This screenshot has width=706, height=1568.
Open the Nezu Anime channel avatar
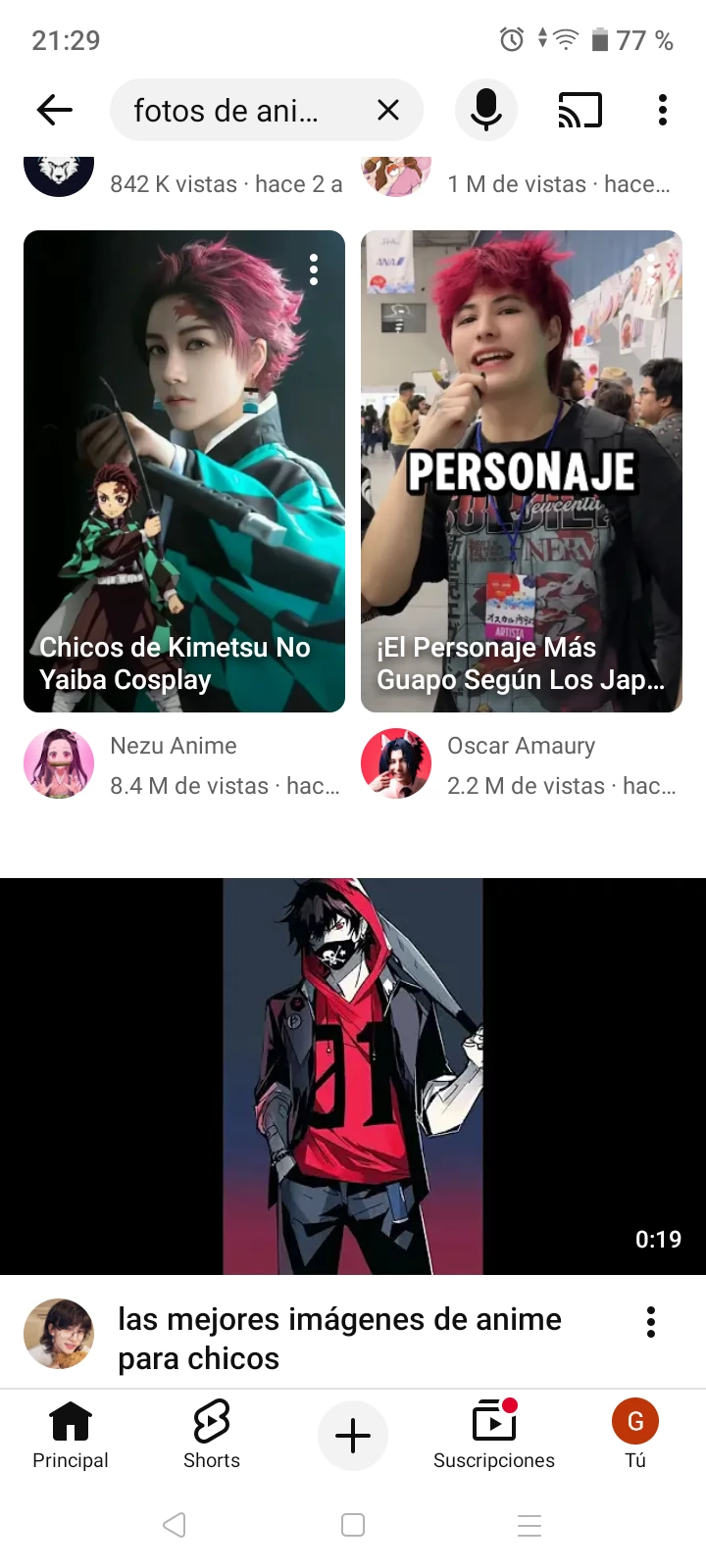pos(59,763)
